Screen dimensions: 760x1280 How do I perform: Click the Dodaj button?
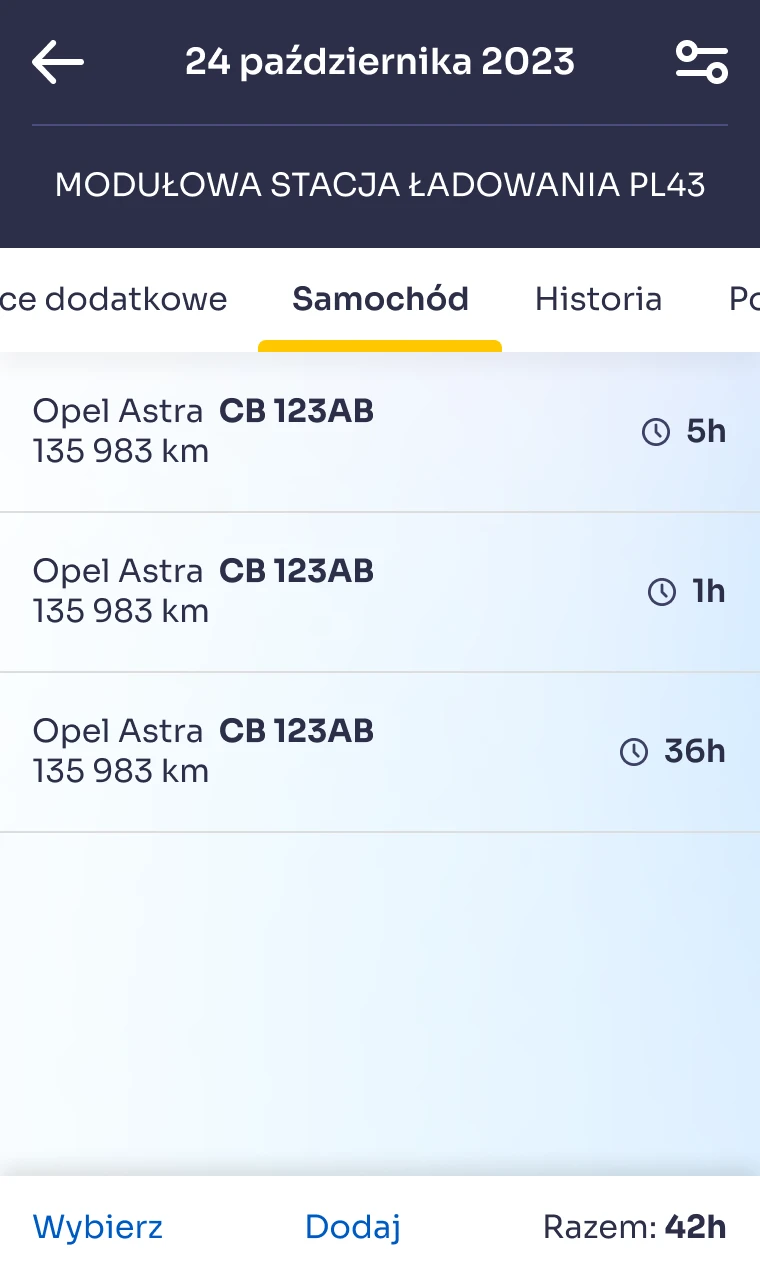tap(352, 1227)
